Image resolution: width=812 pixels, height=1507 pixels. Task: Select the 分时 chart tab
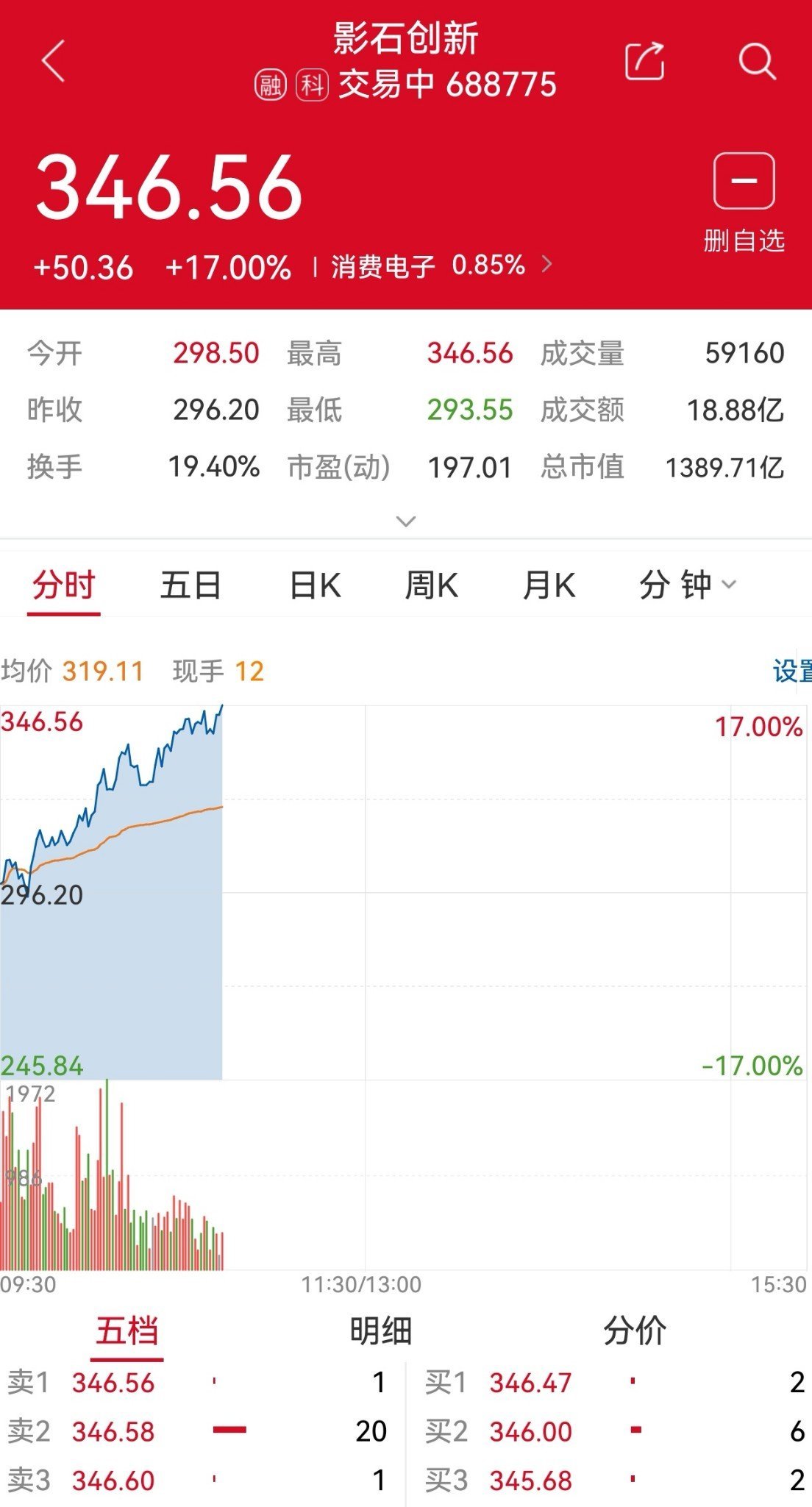point(64,585)
